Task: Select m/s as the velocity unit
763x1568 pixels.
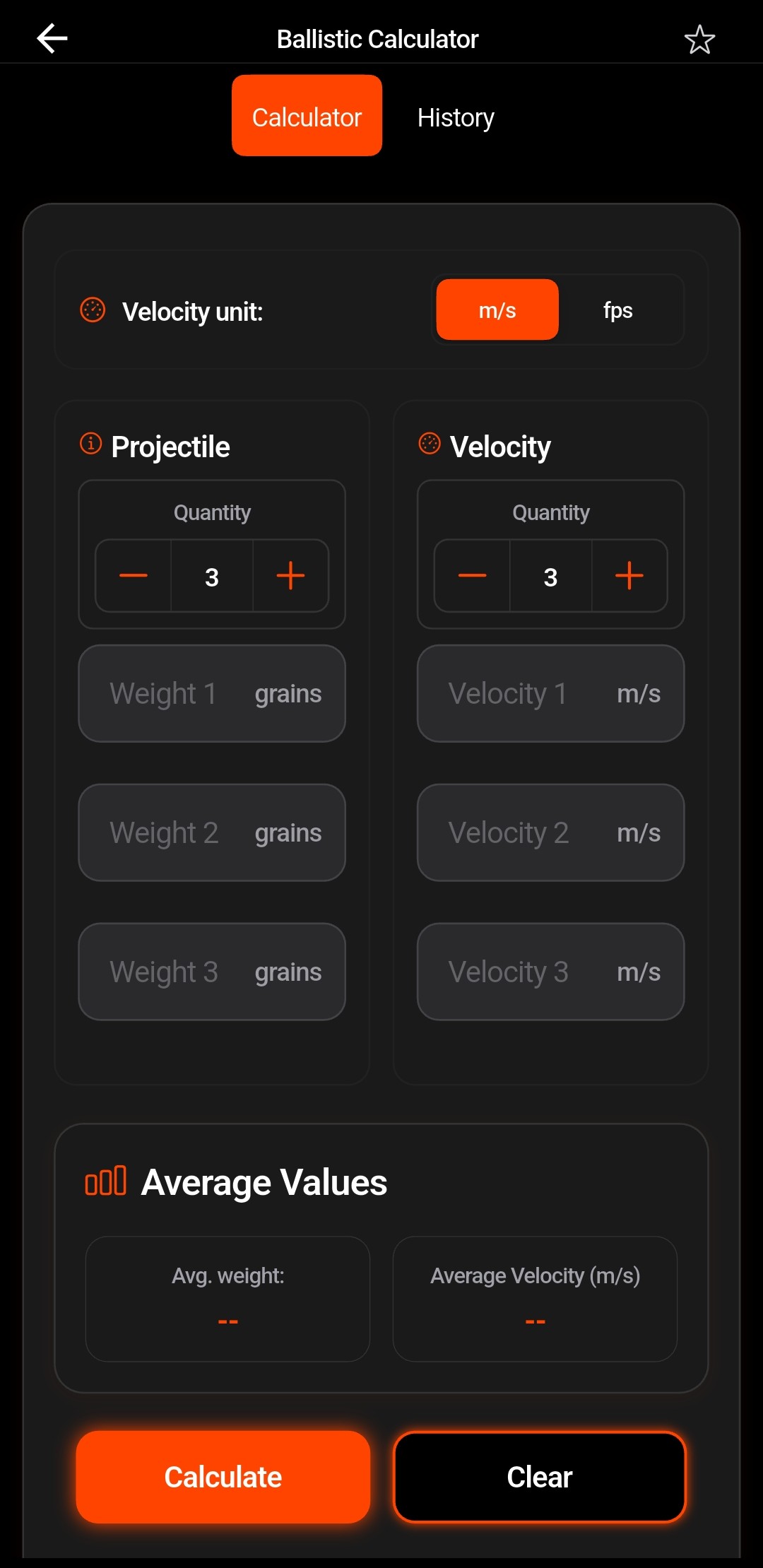Action: click(497, 309)
